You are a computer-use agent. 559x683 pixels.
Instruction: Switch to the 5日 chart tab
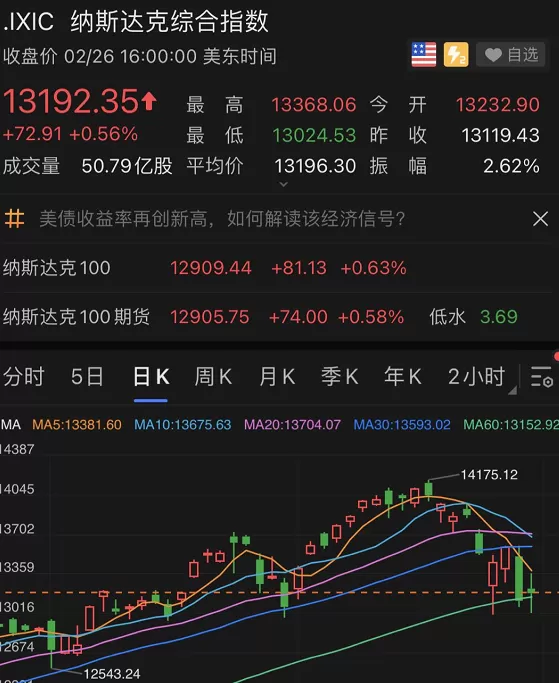pos(87,377)
